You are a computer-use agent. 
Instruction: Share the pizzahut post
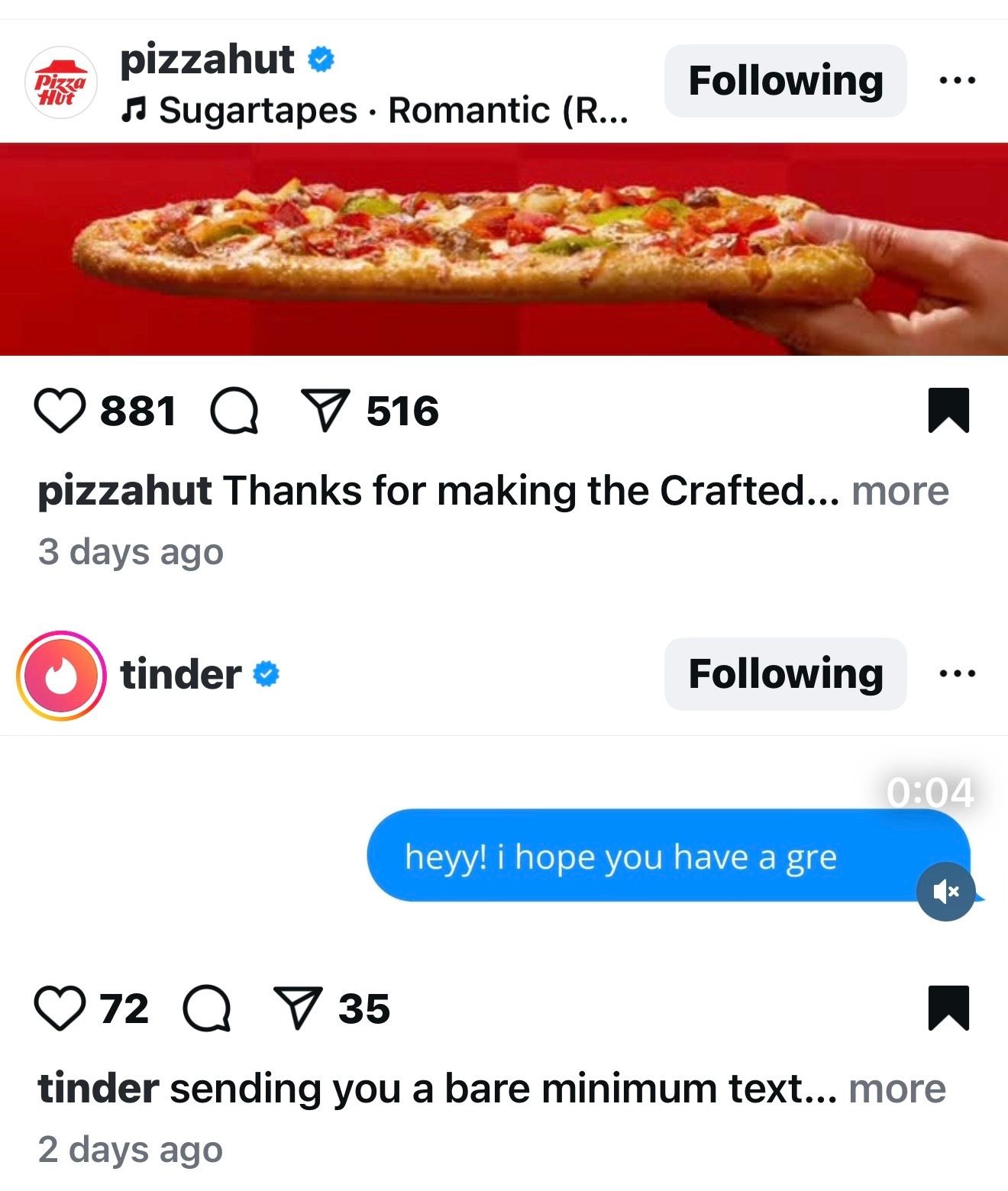pyautogui.click(x=325, y=411)
